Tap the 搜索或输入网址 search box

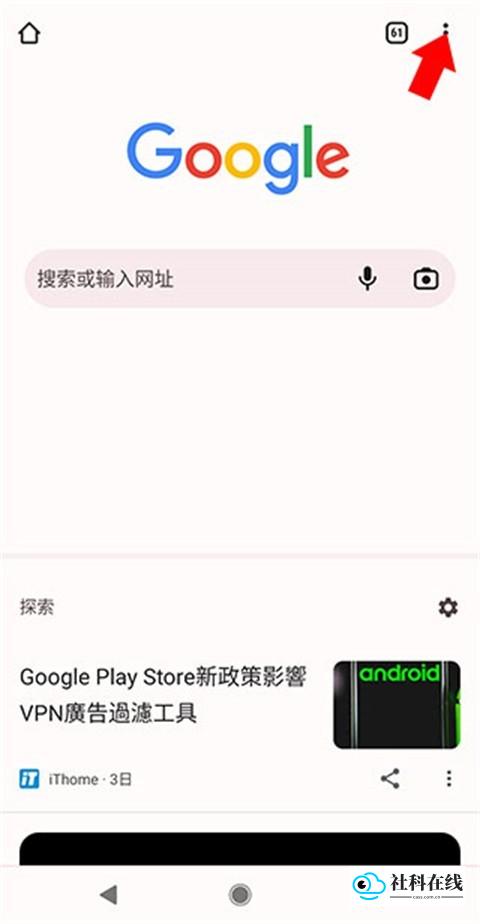240,279
